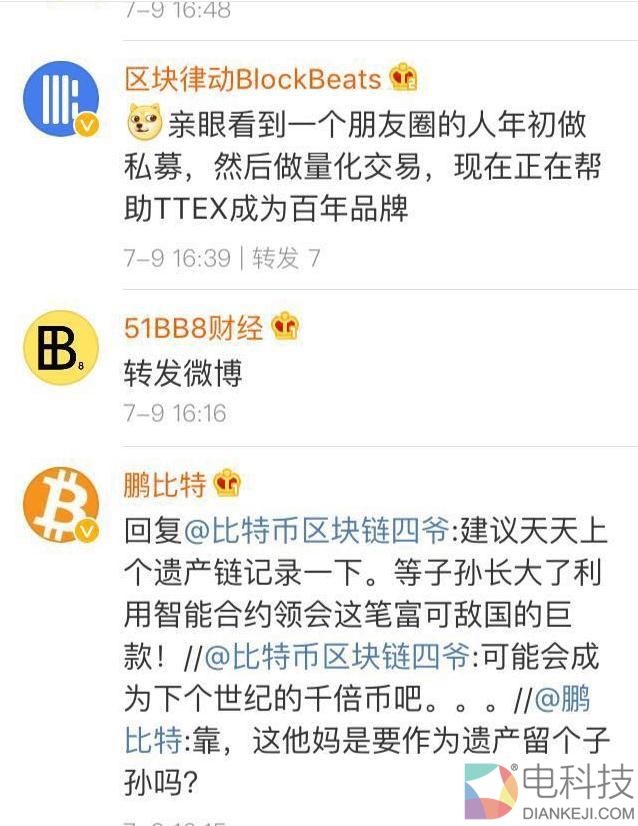This screenshot has height=826, width=638.
Task: Tap the 51BB8财经 username
Action: pyautogui.click(x=194, y=326)
